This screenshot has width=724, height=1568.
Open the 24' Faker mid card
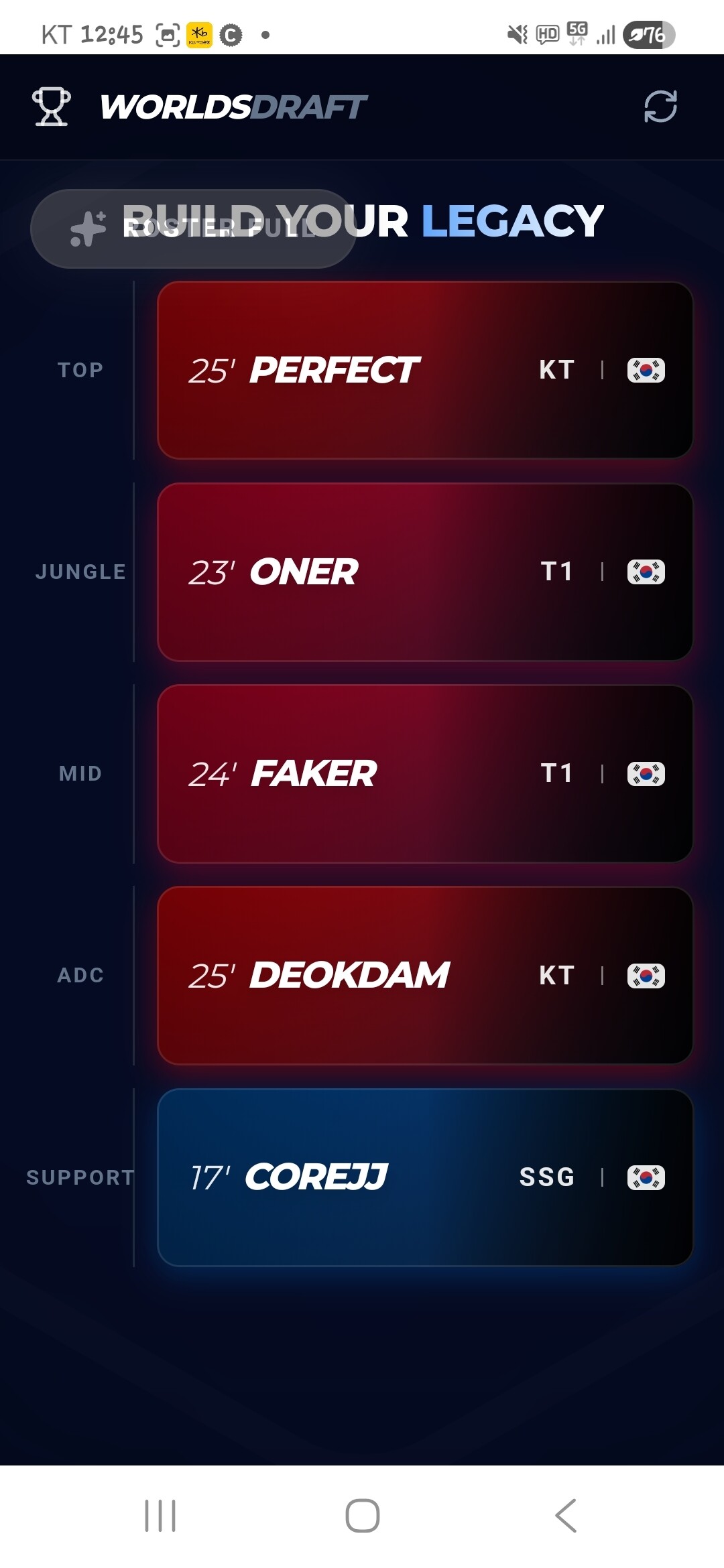click(425, 774)
